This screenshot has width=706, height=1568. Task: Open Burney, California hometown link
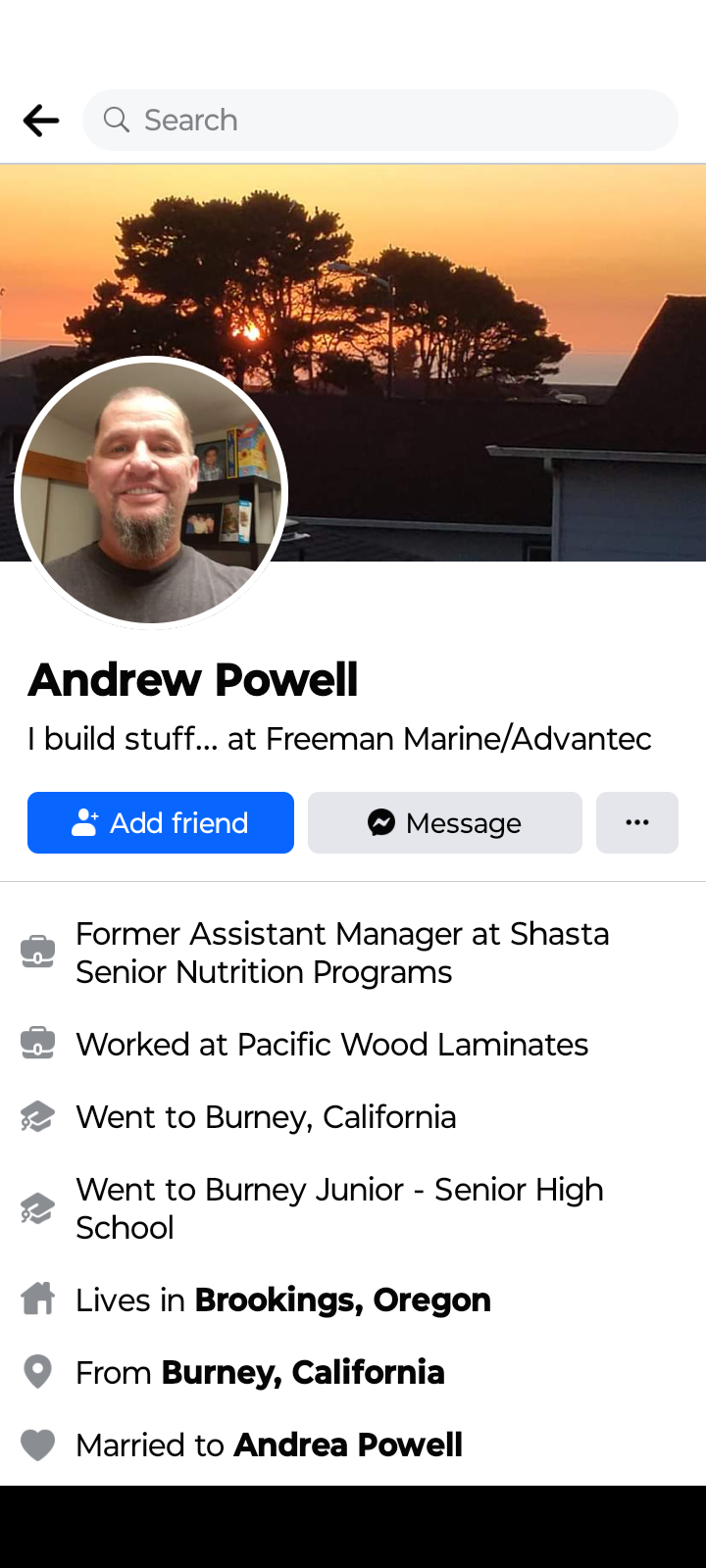[303, 1373]
